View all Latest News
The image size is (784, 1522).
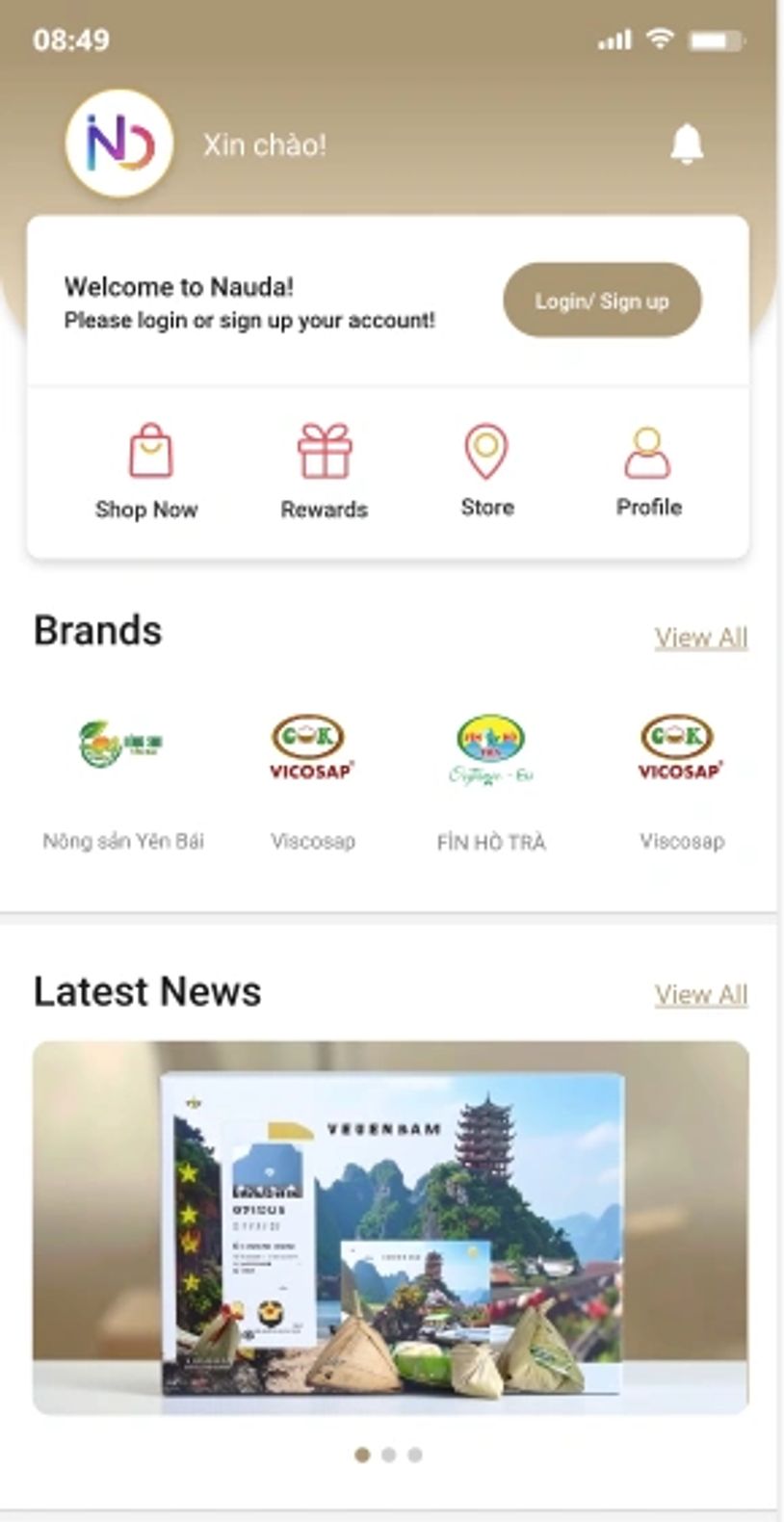pyautogui.click(x=701, y=994)
